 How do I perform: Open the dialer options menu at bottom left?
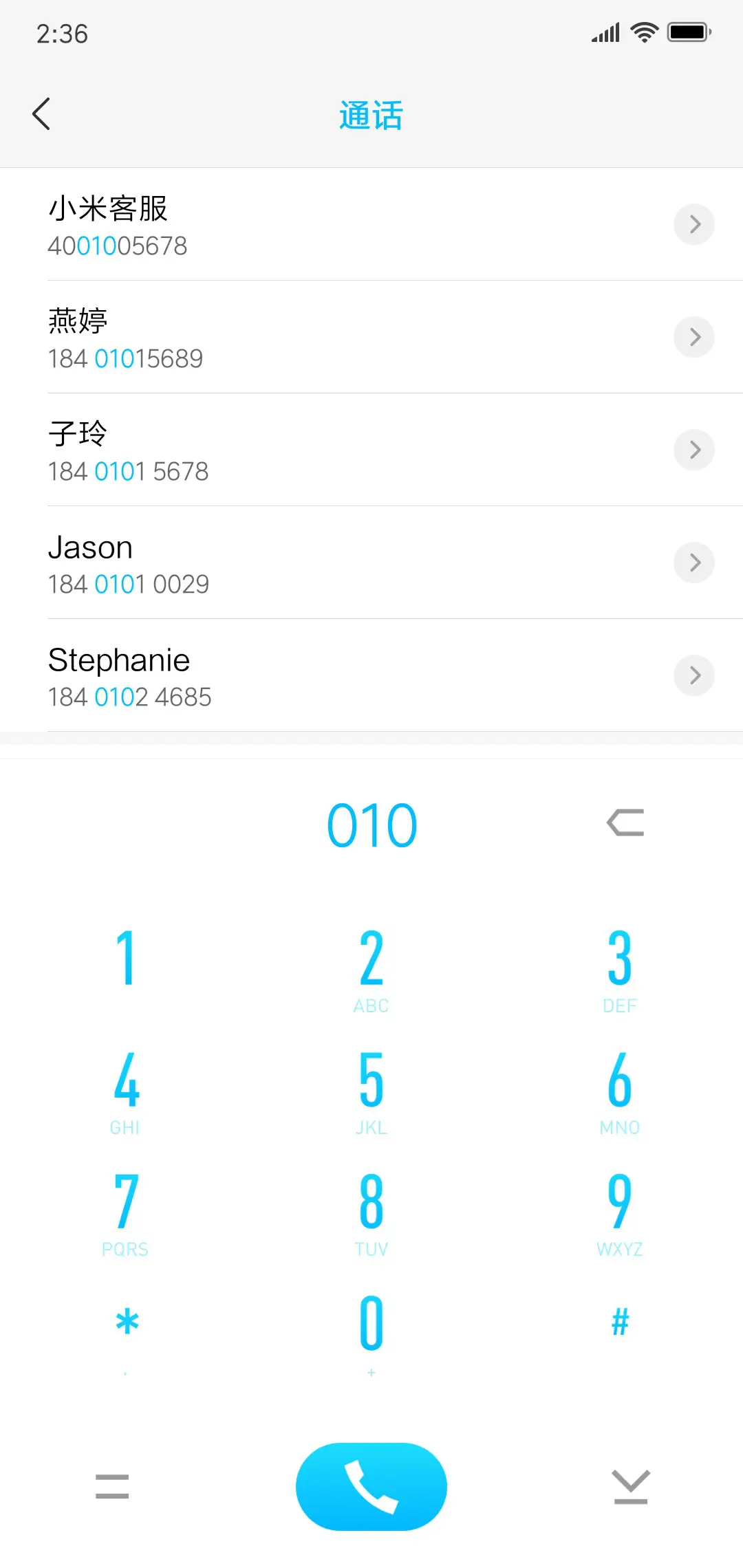click(112, 1485)
